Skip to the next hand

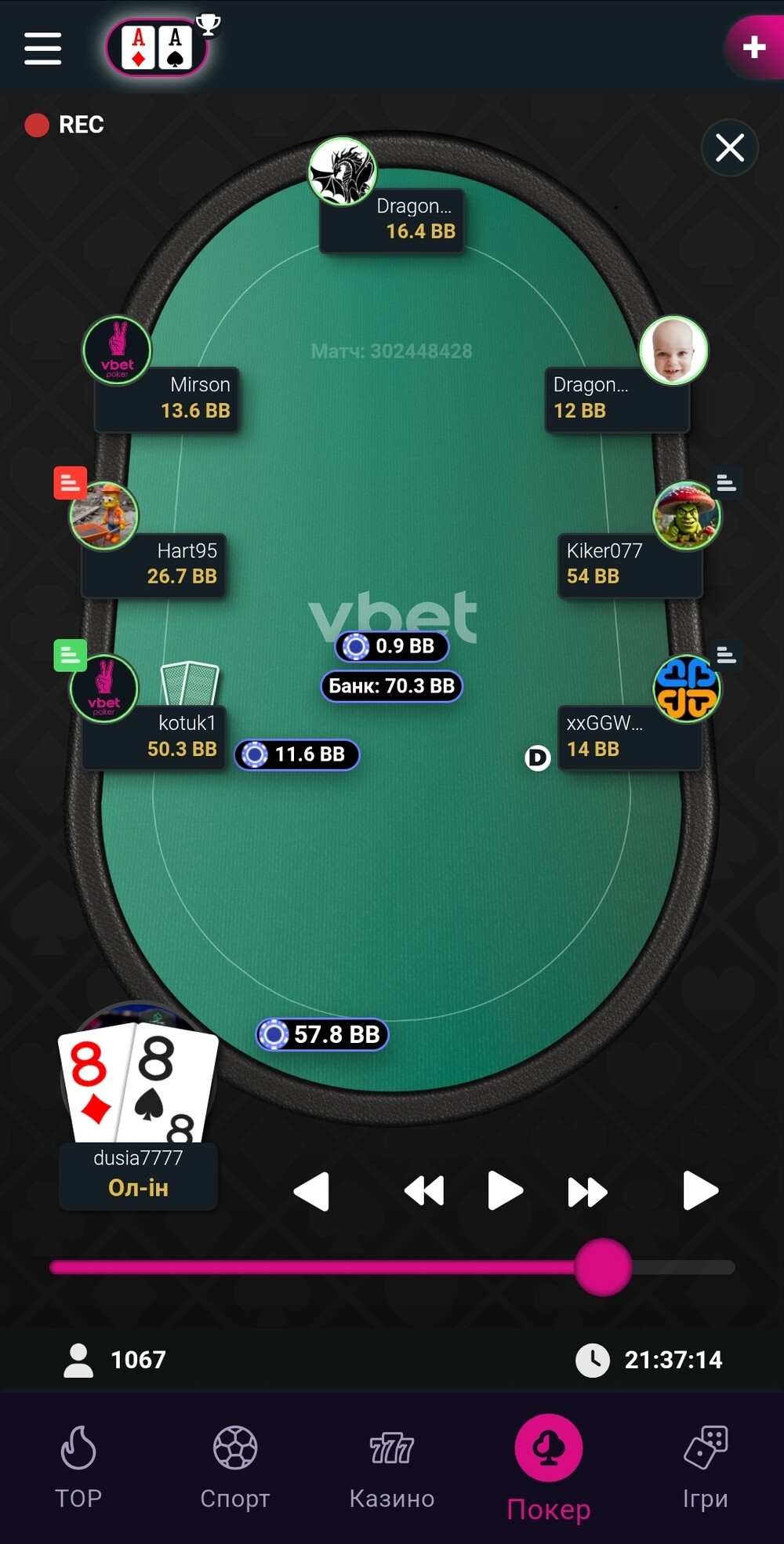tap(700, 1191)
